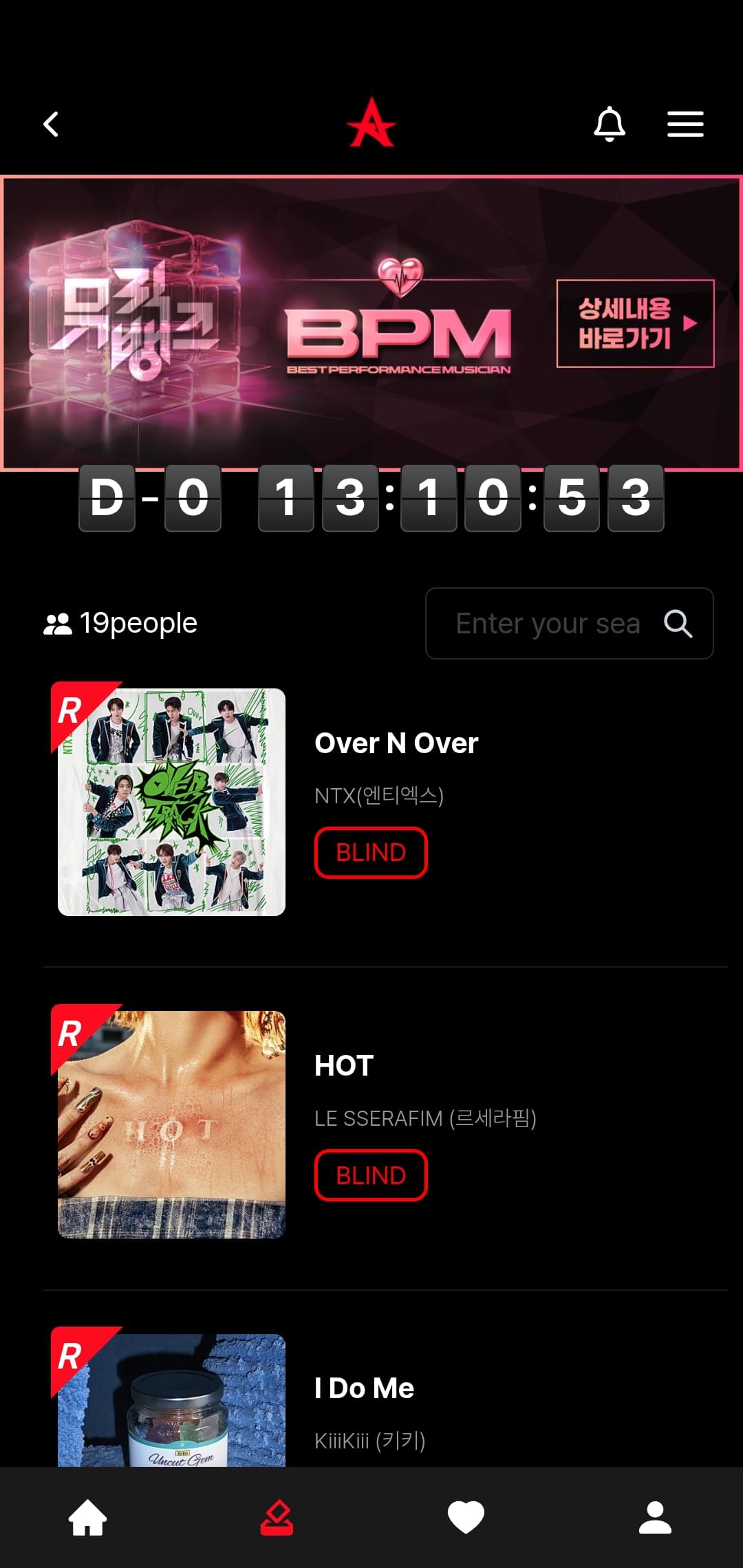The image size is (743, 1568).
Task: Focus the search input field
Action: click(x=548, y=624)
